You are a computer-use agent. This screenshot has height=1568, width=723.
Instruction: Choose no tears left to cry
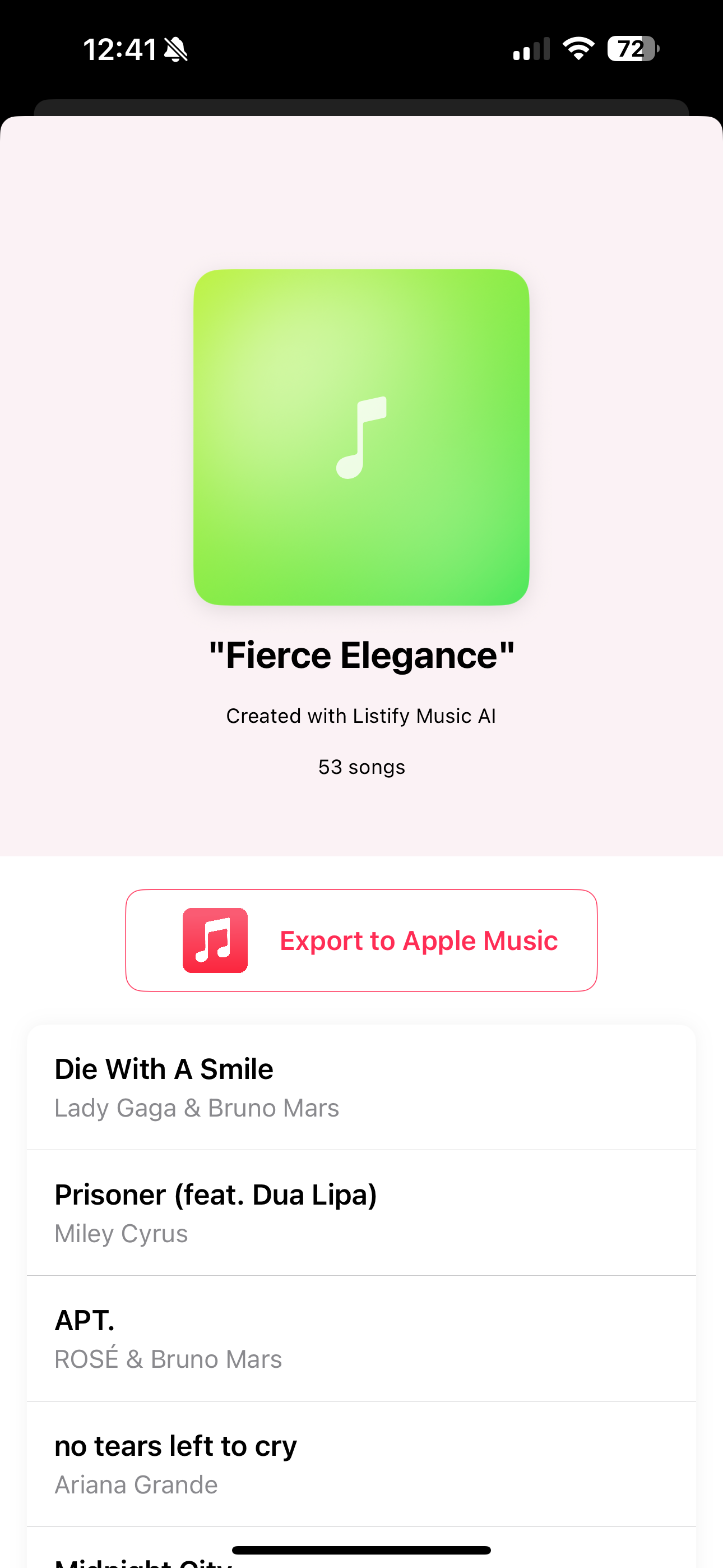[361, 1463]
